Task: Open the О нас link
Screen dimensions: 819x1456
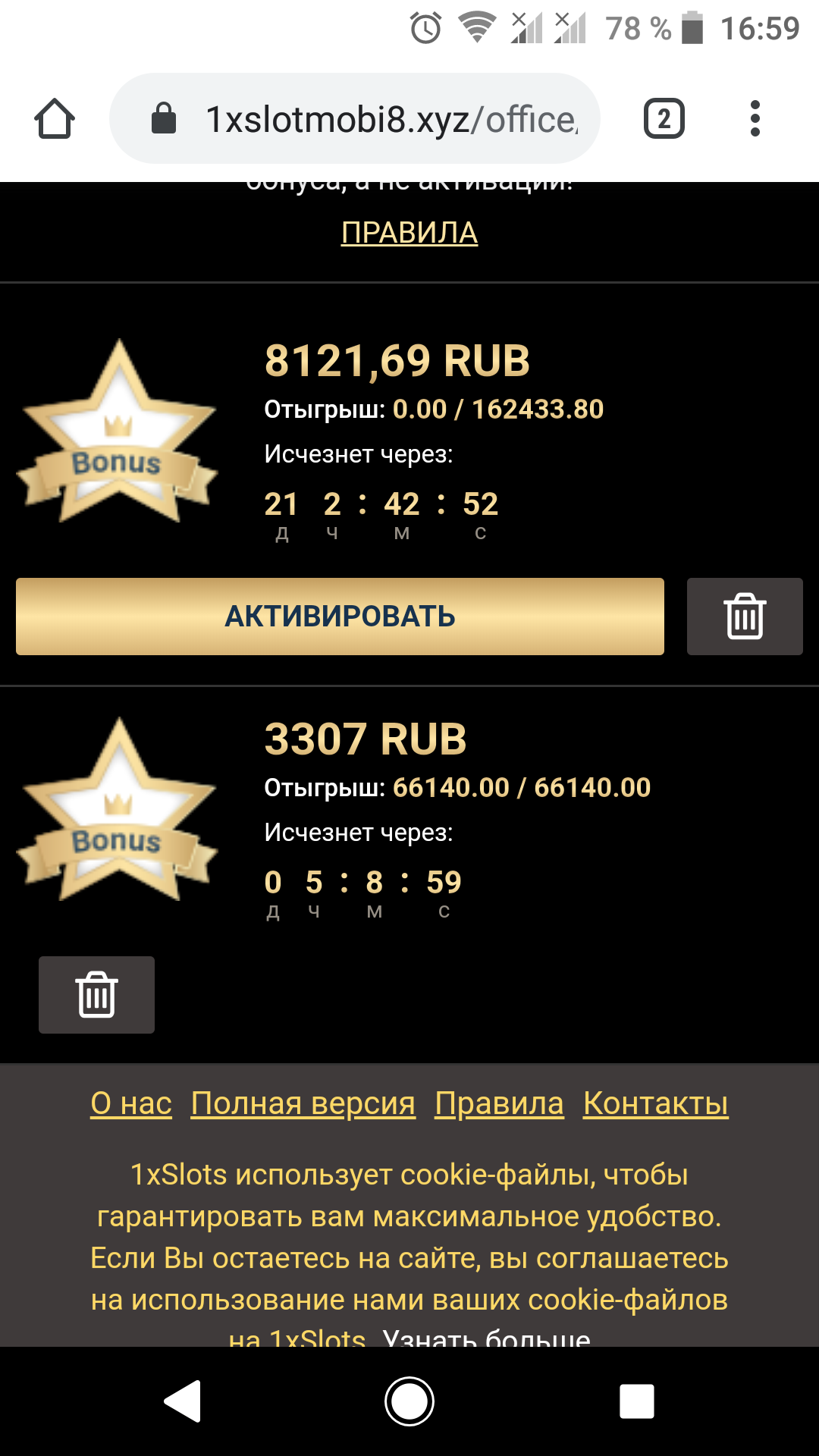Action: click(131, 1103)
